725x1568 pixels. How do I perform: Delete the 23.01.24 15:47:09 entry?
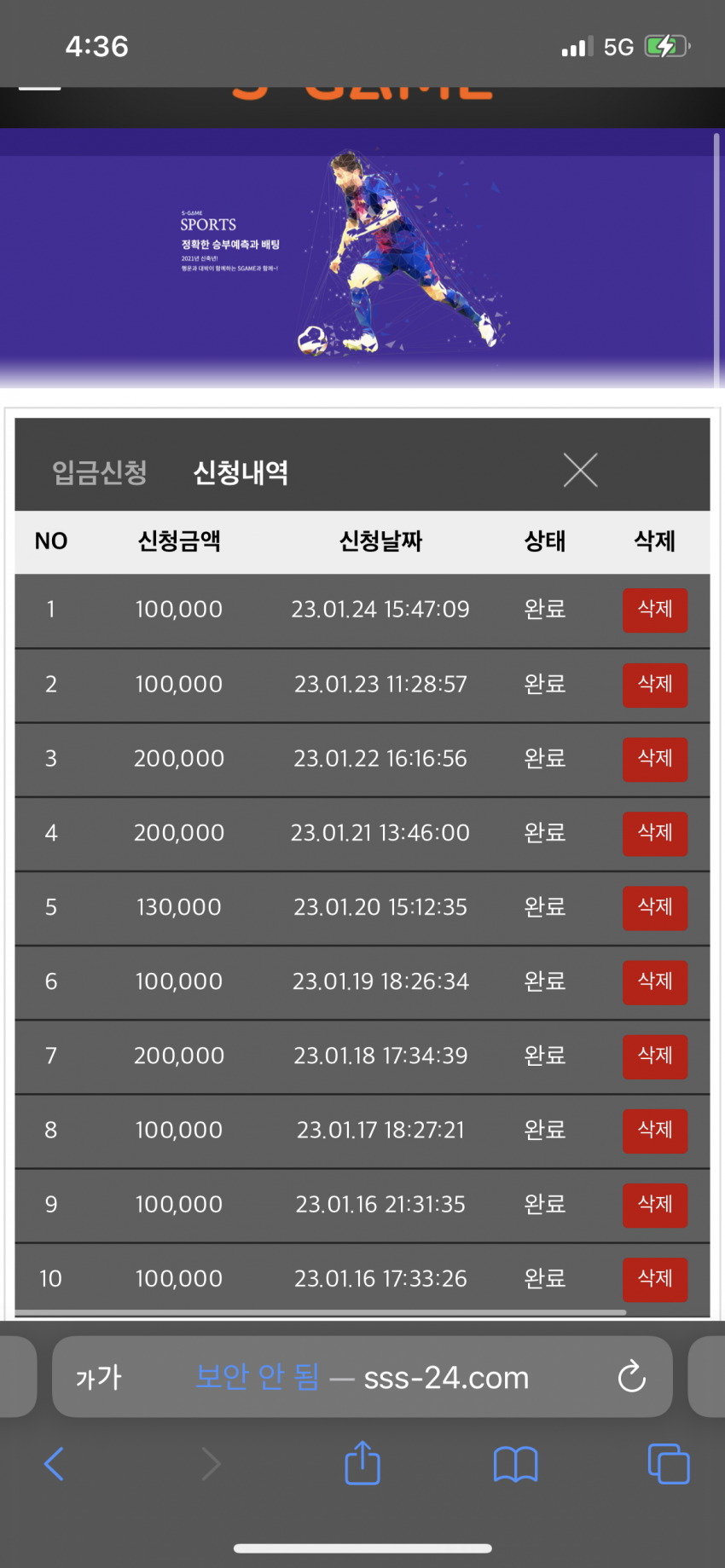click(654, 610)
